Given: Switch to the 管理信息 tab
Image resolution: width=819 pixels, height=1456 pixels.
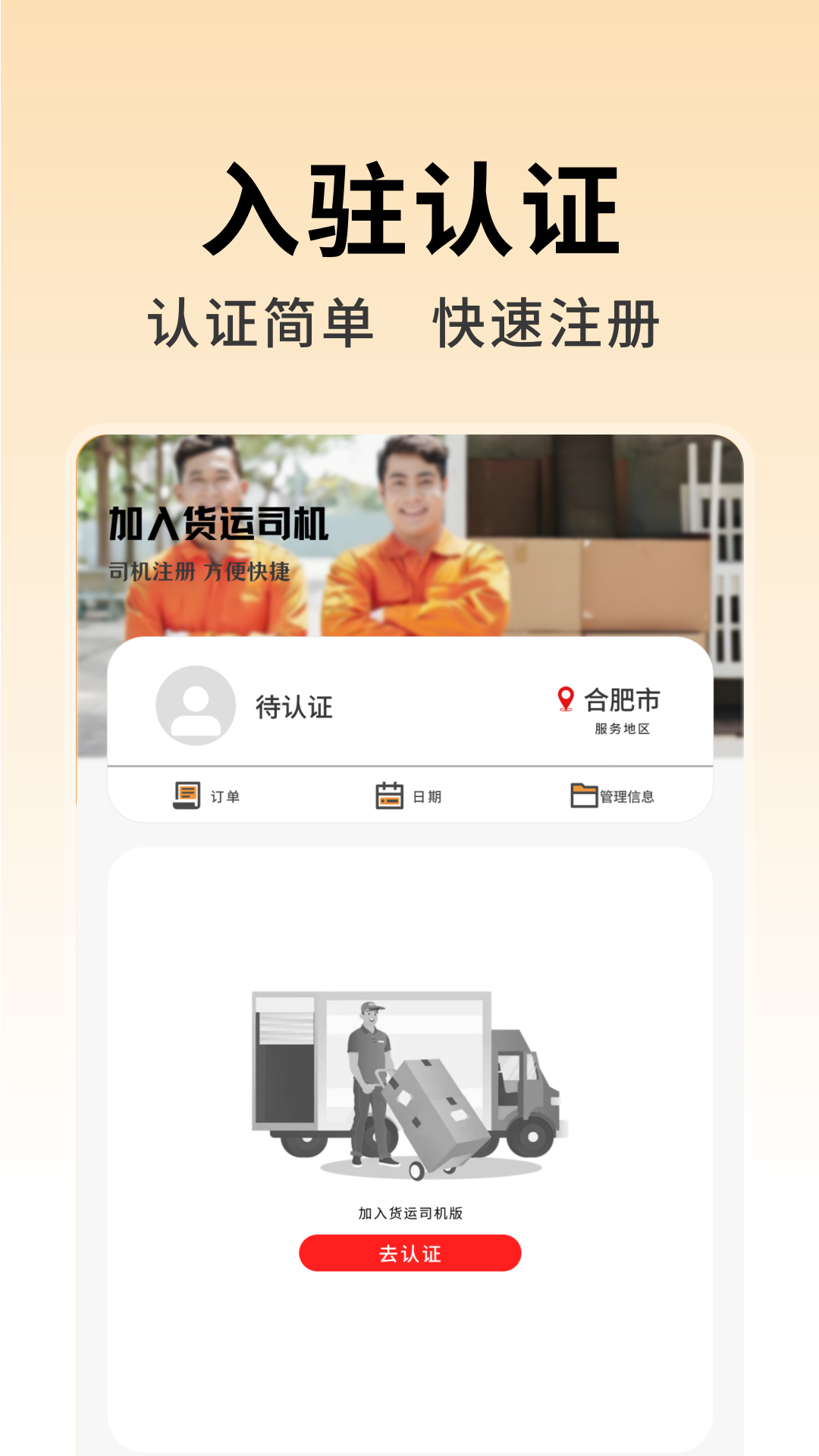Looking at the screenshot, I should pos(614,794).
